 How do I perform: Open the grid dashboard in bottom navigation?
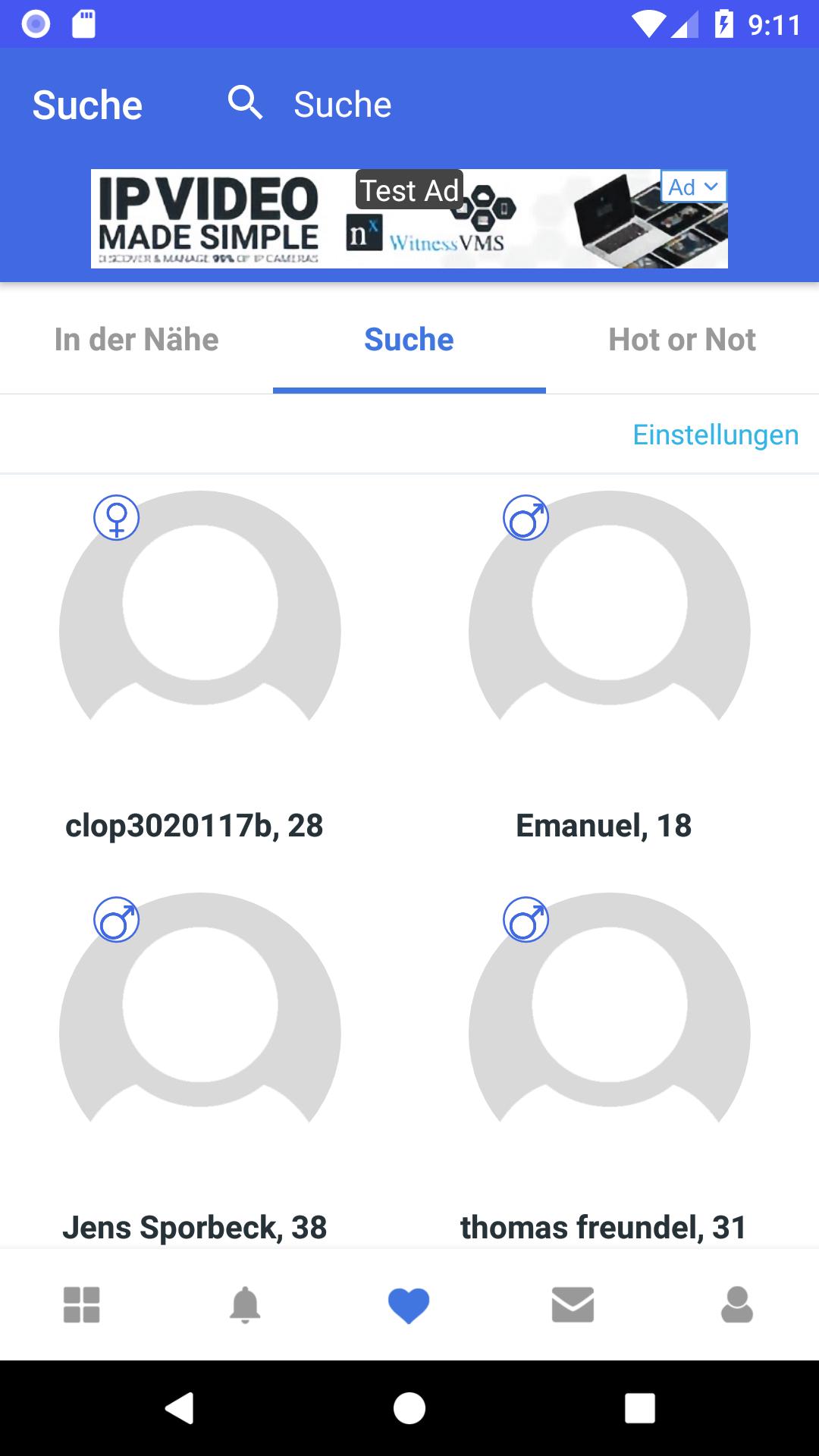pos(82,1305)
